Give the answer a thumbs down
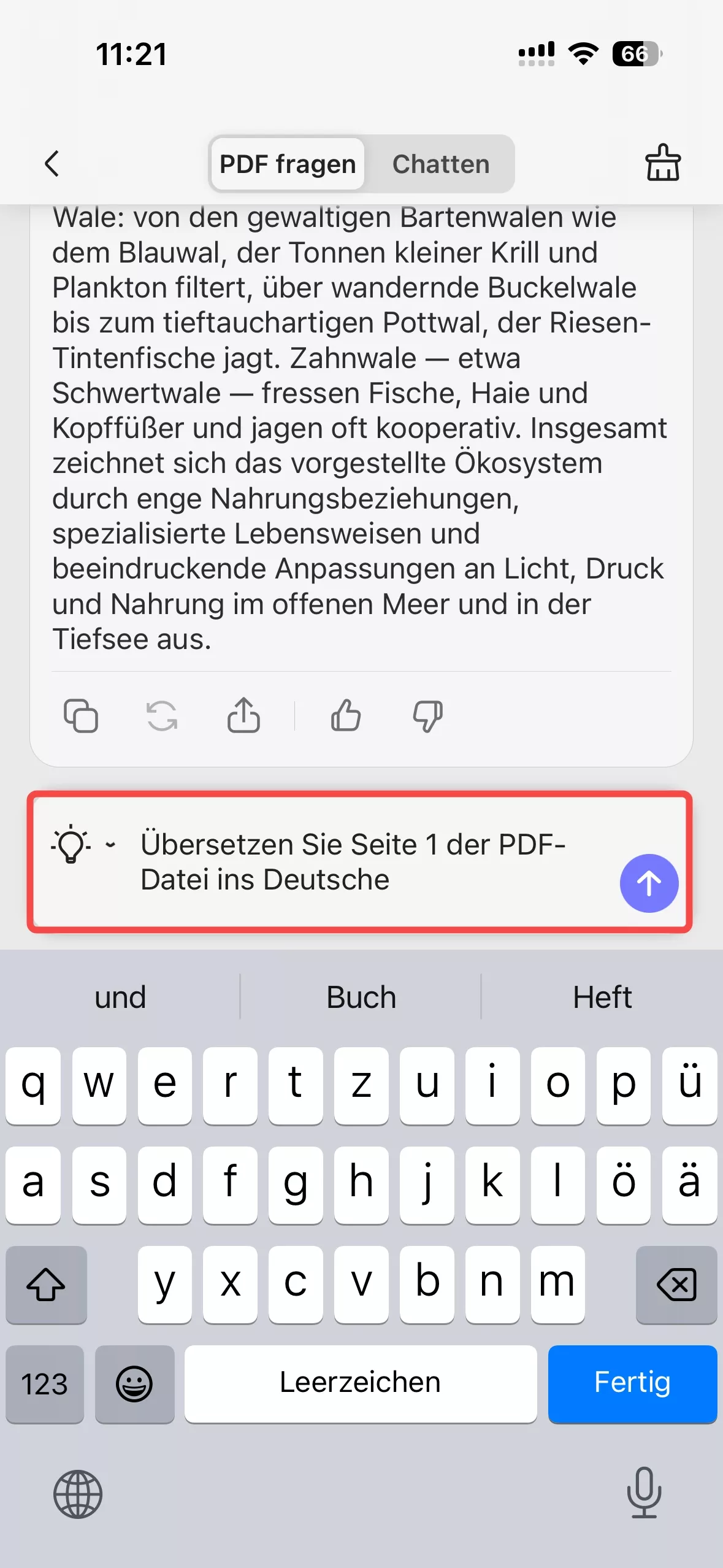The height and width of the screenshot is (1568, 723). click(x=426, y=715)
